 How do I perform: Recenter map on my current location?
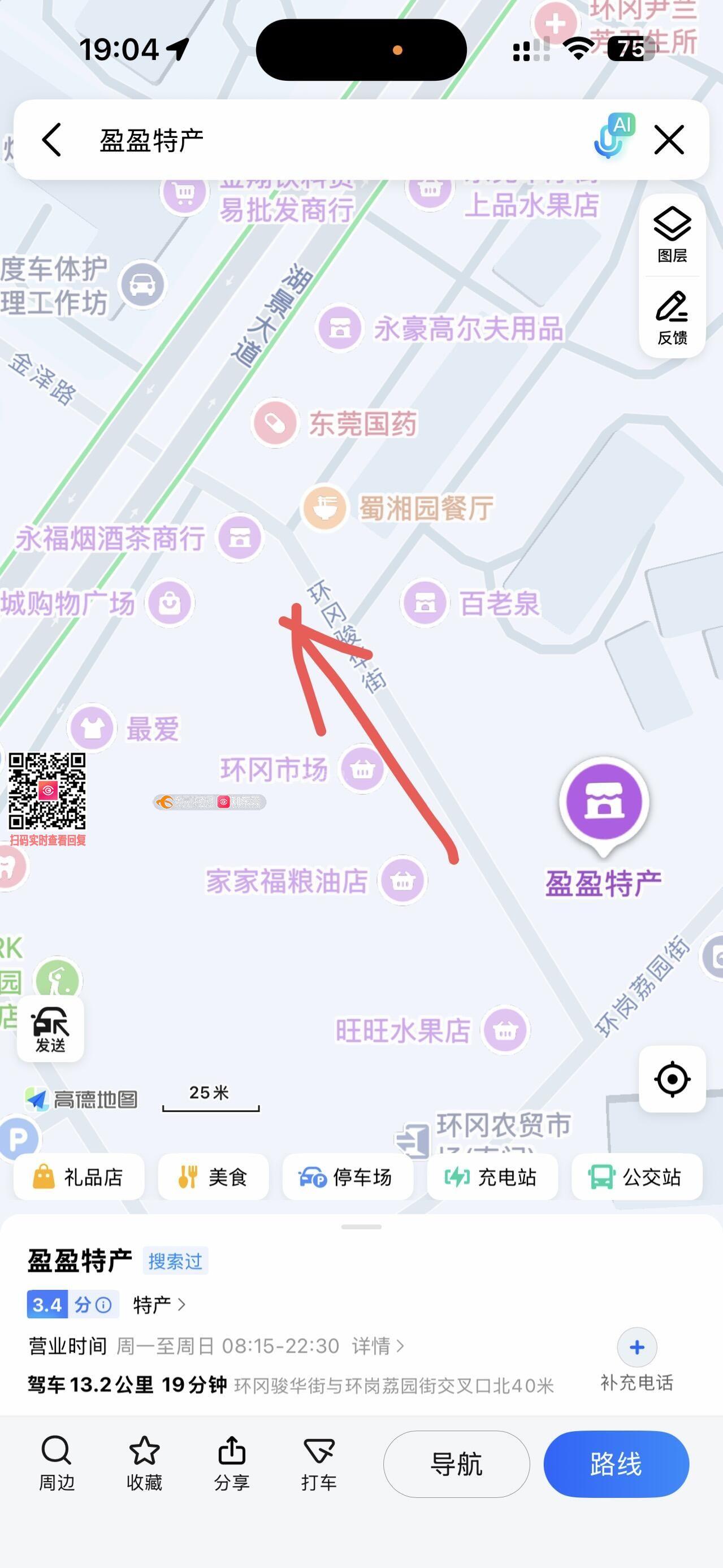(672, 1079)
